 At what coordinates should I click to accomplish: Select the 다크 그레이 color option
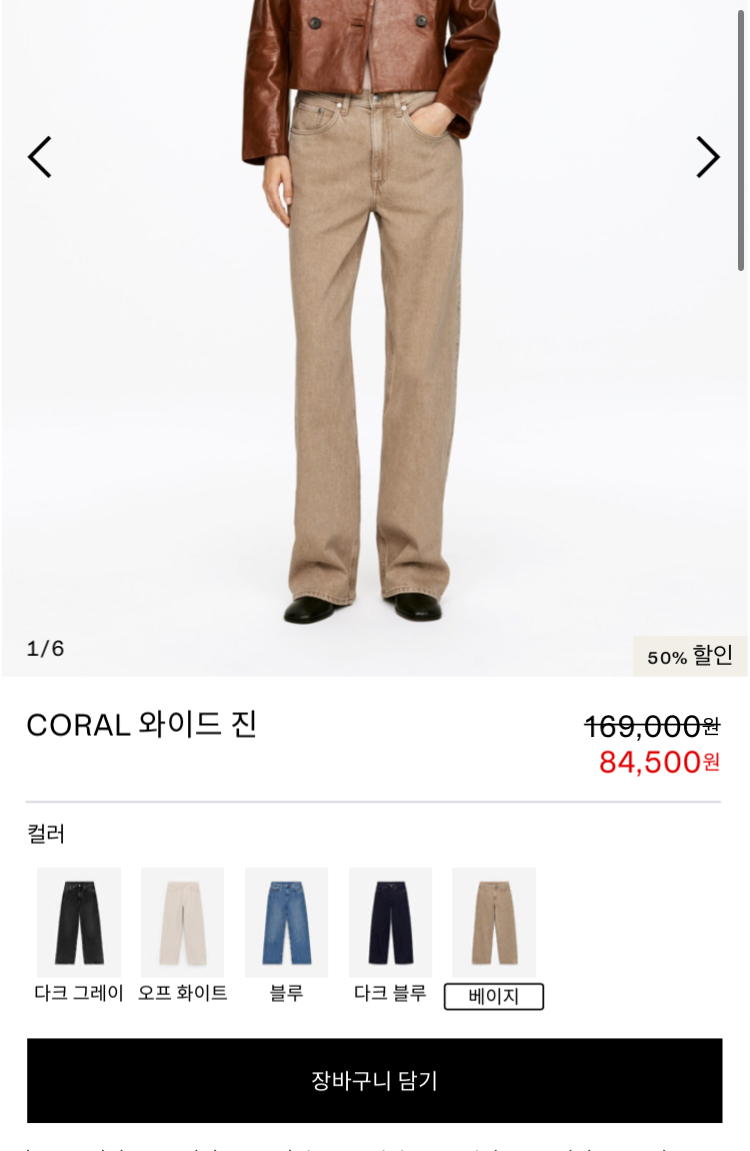click(79, 922)
